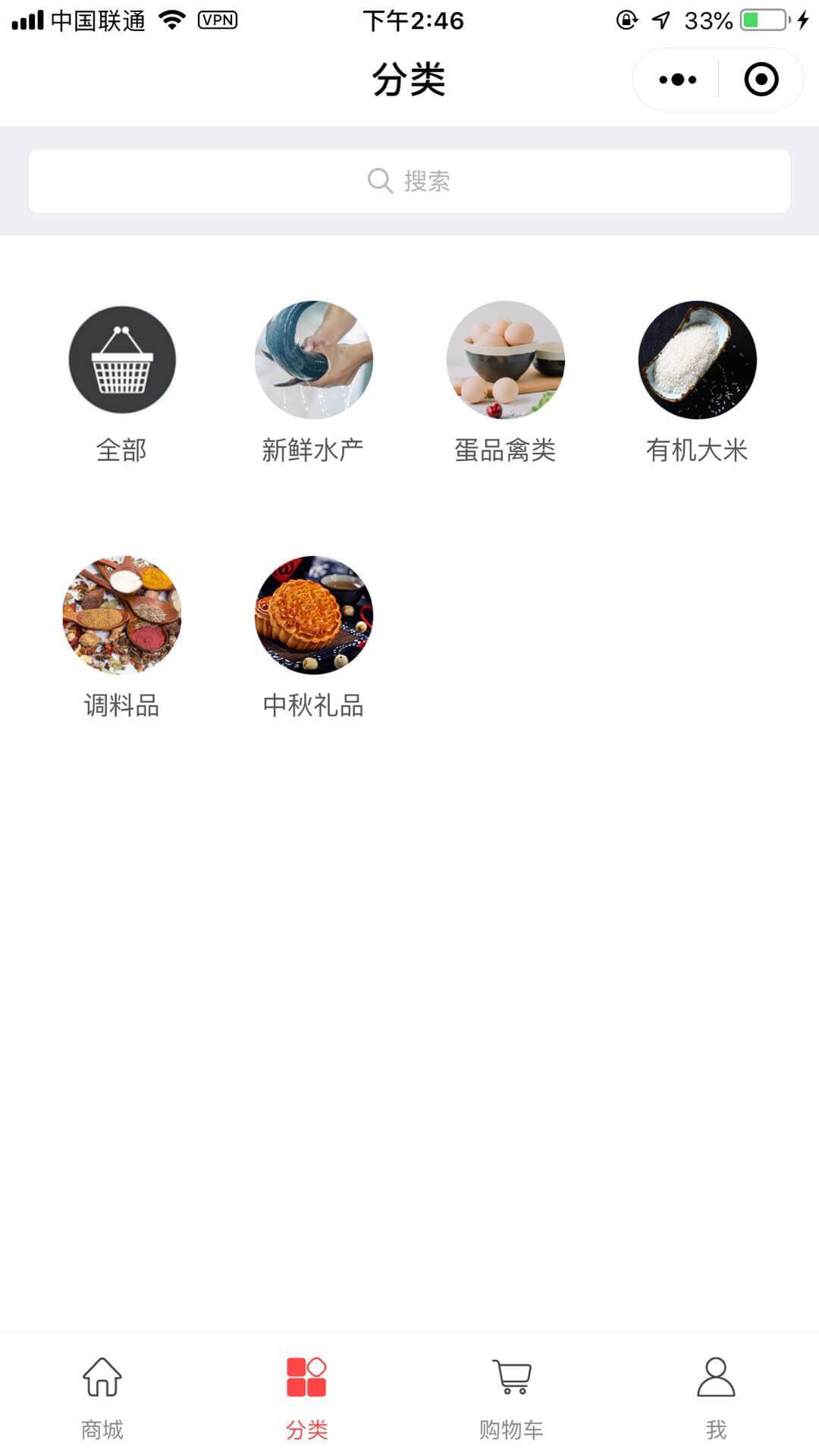Viewport: 819px width, 1456px height.
Task: Go to the 购物车 tab
Action: click(x=511, y=1396)
